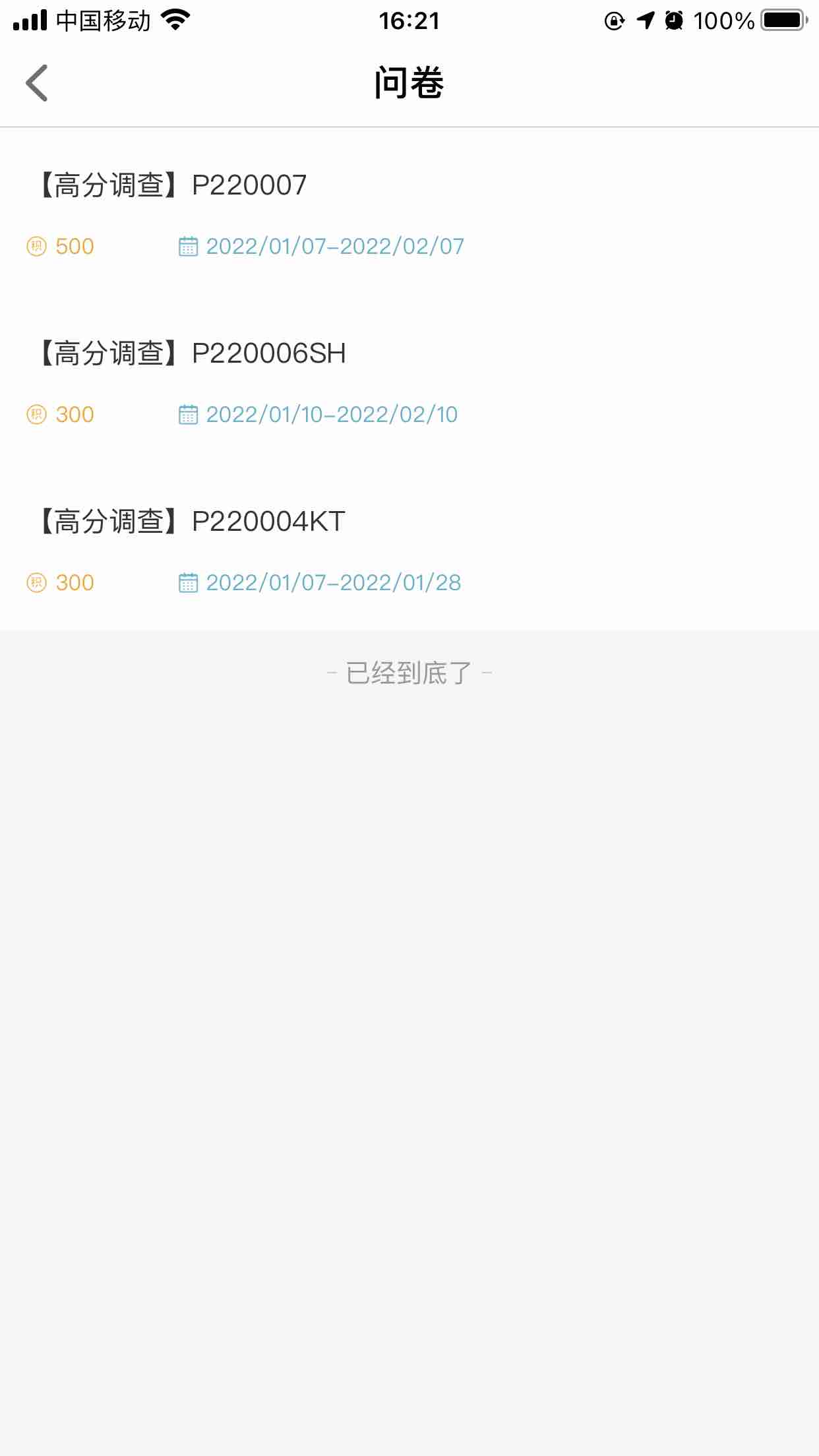Open the survey 【高分调查】P220007
The image size is (819, 1456).
coord(409,212)
